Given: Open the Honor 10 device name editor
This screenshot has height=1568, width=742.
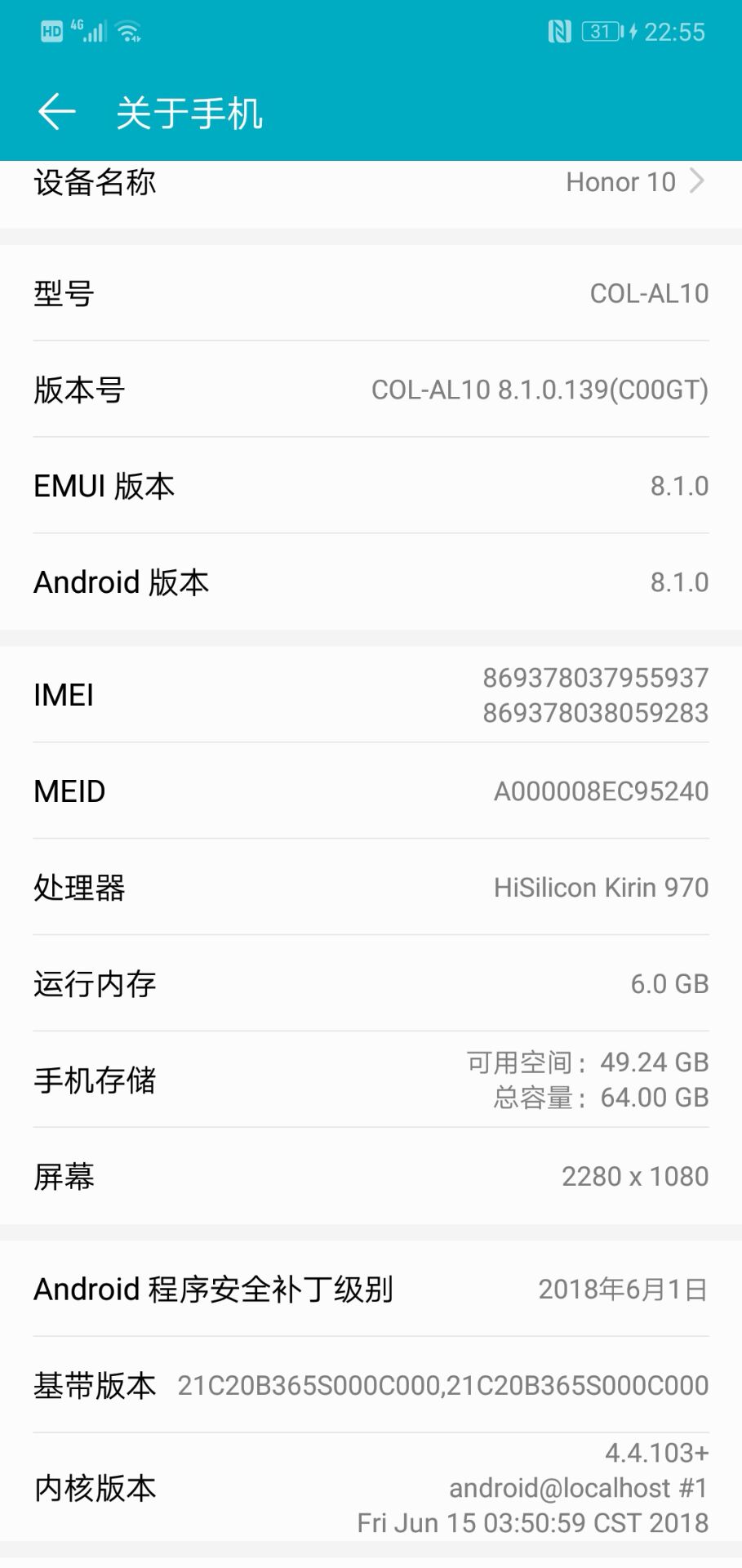Looking at the screenshot, I should coord(622,181).
